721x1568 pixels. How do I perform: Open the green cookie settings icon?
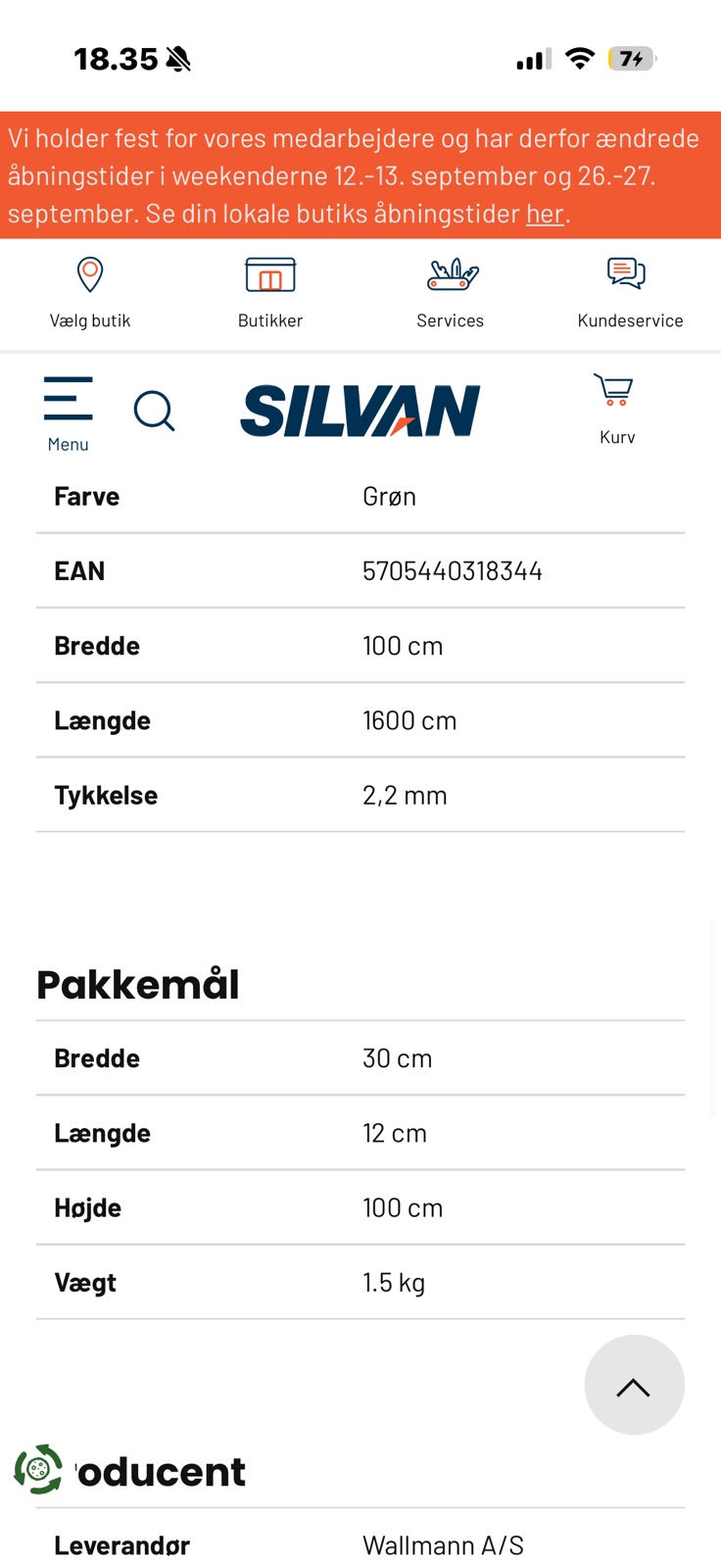tap(38, 1469)
